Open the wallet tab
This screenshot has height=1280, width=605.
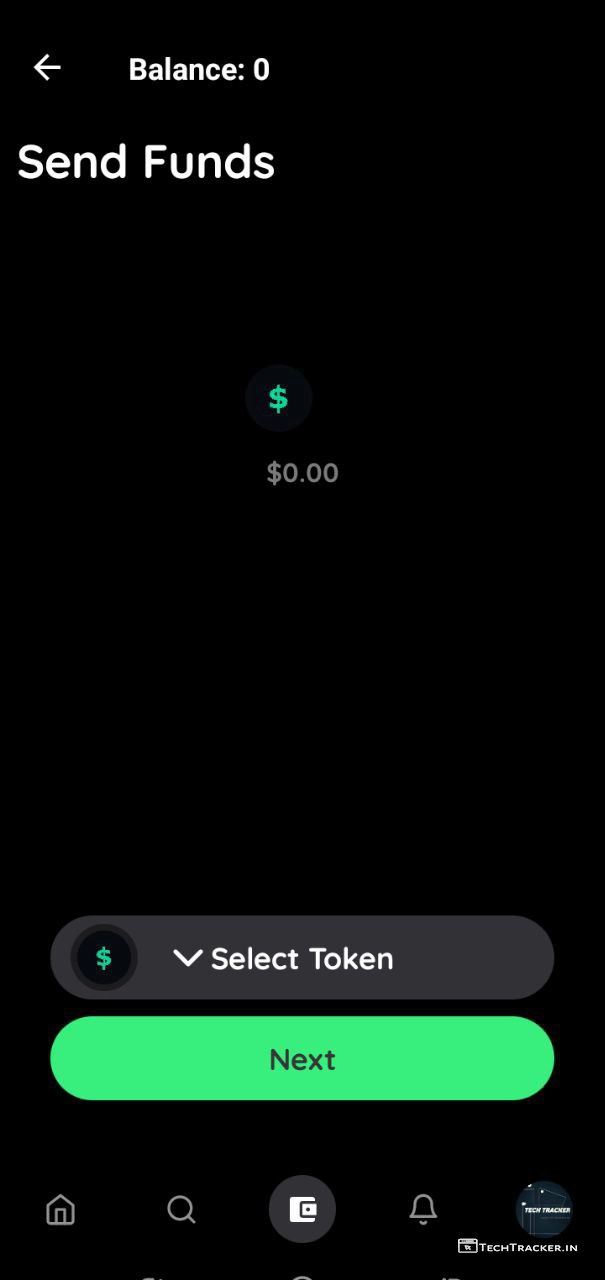[302, 1210]
